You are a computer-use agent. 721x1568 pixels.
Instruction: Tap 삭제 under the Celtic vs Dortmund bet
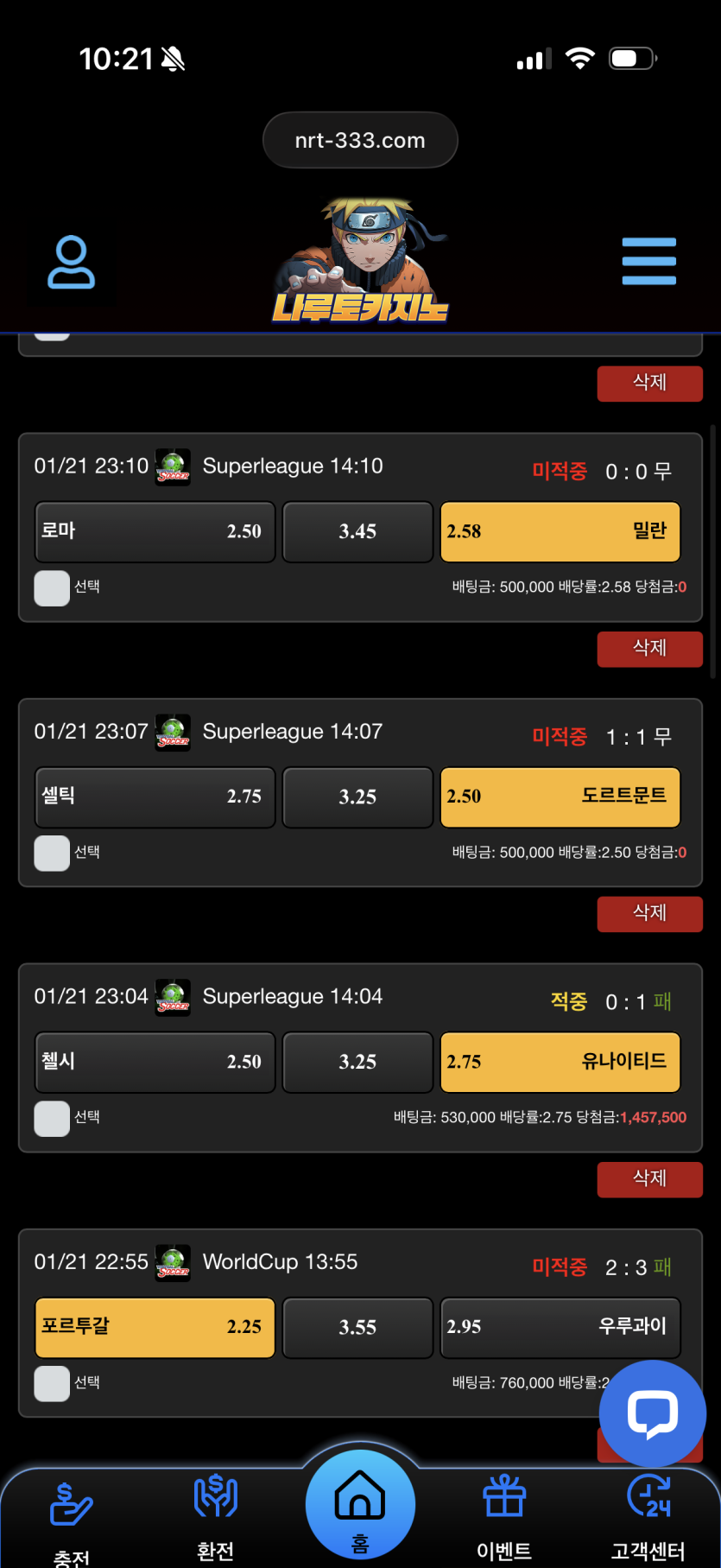point(649,913)
